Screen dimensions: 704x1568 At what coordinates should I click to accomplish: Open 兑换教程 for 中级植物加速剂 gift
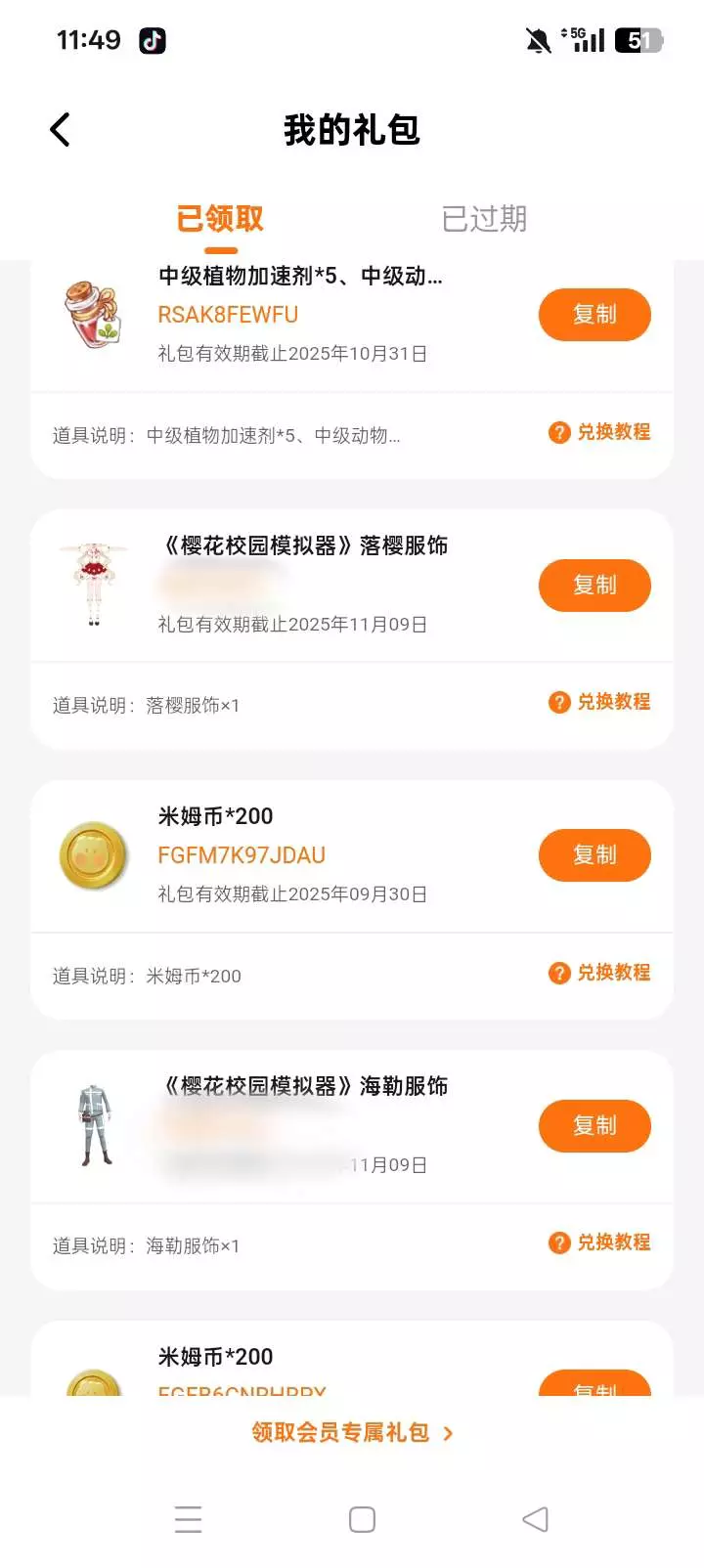tap(600, 432)
